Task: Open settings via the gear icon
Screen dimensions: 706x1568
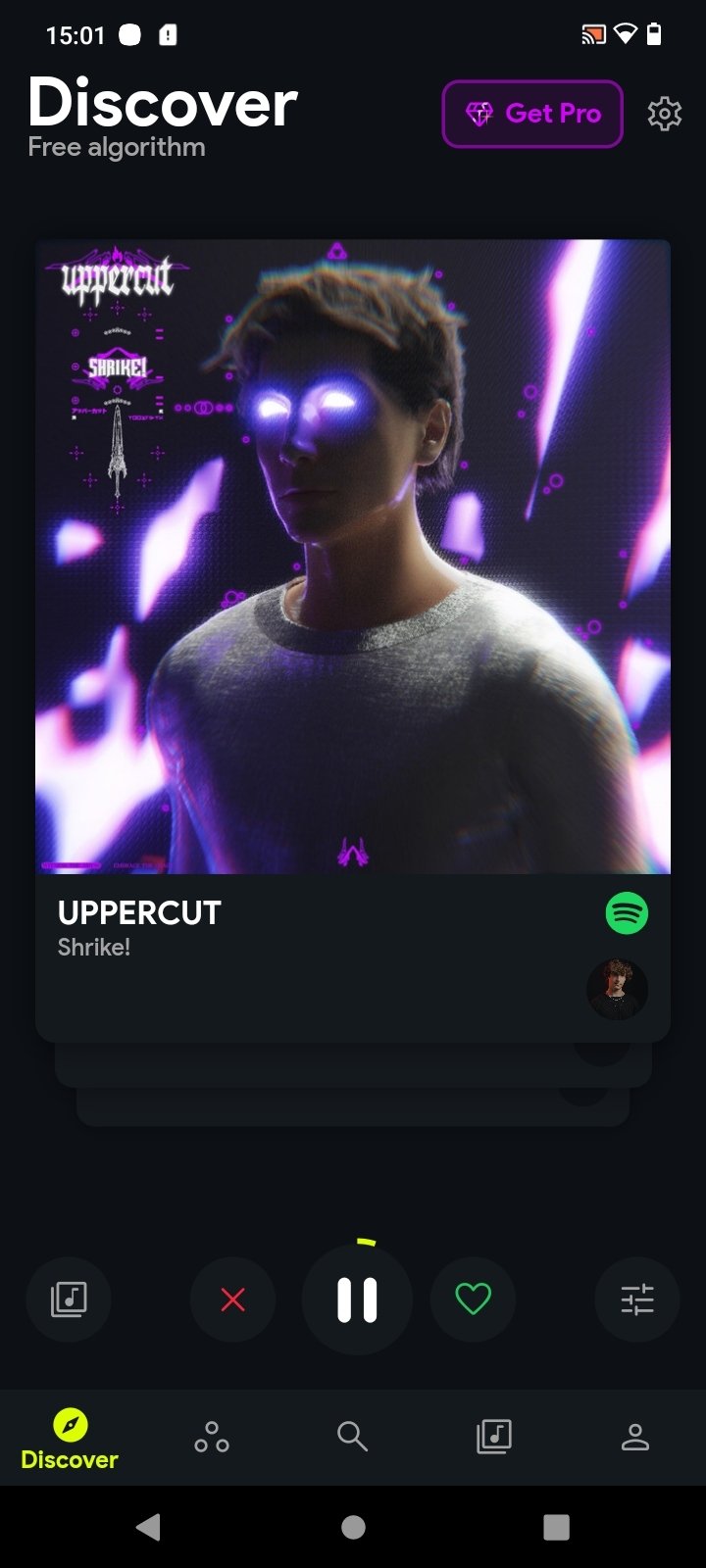Action: 665,114
